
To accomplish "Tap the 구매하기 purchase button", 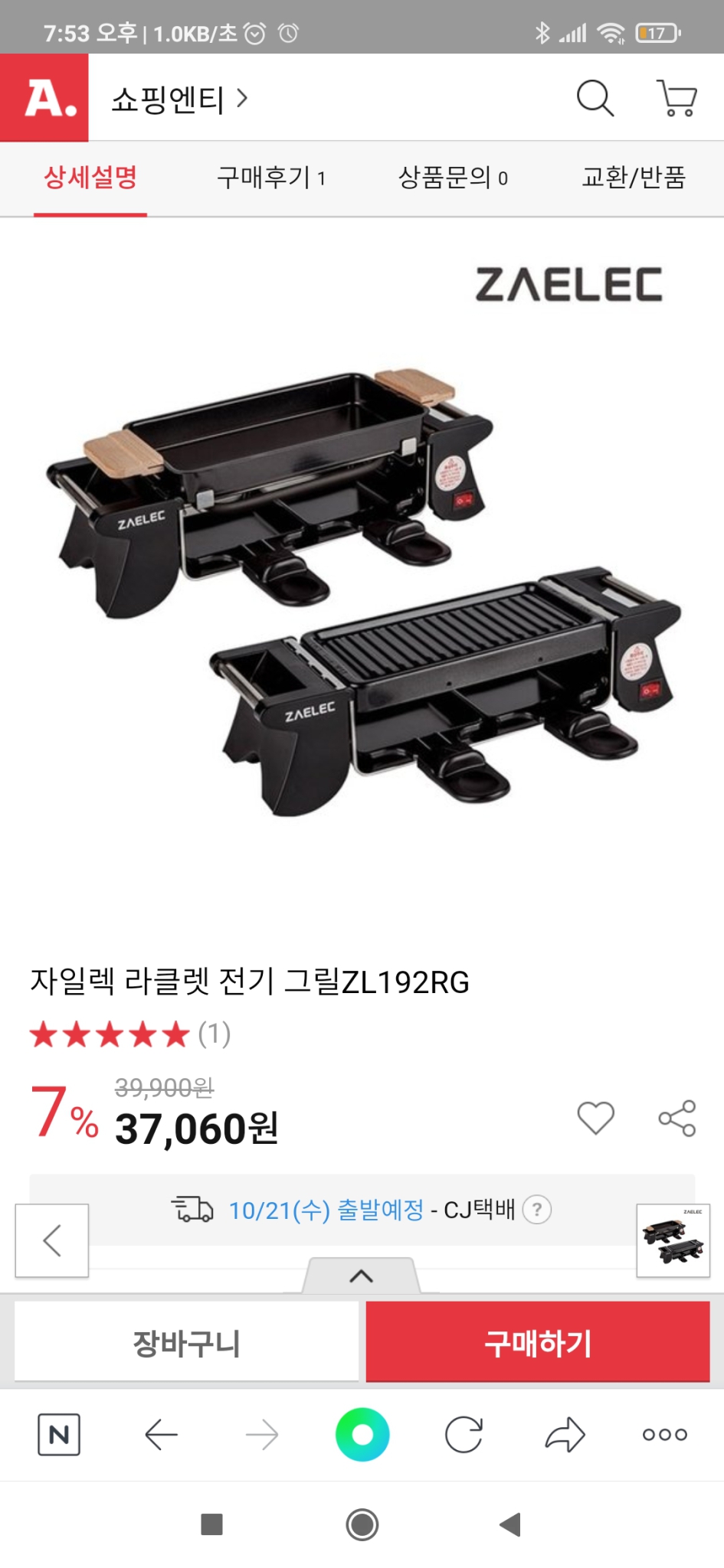I will pos(537,1341).
